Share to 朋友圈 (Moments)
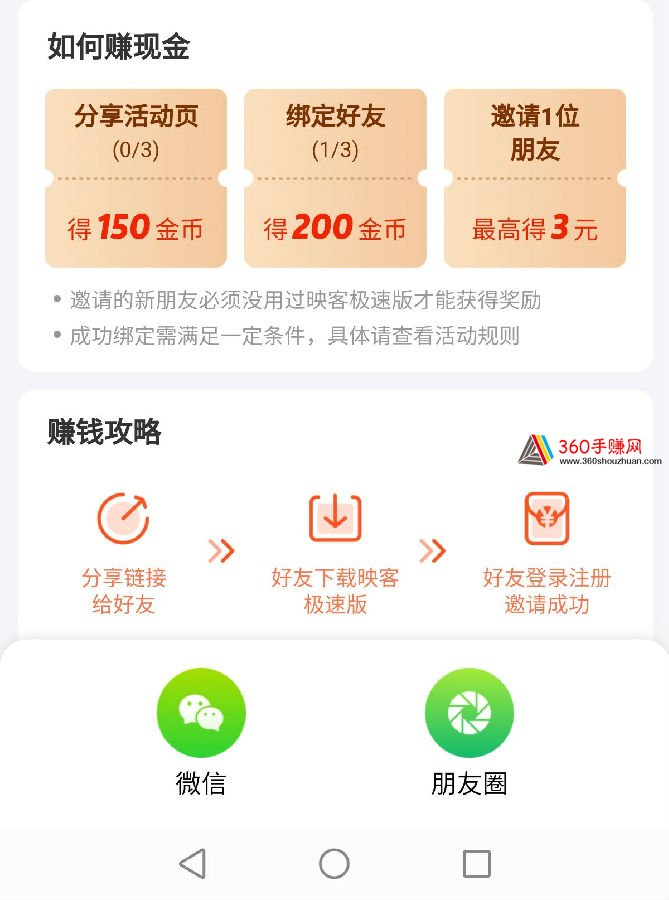The image size is (669, 900). [x=469, y=713]
